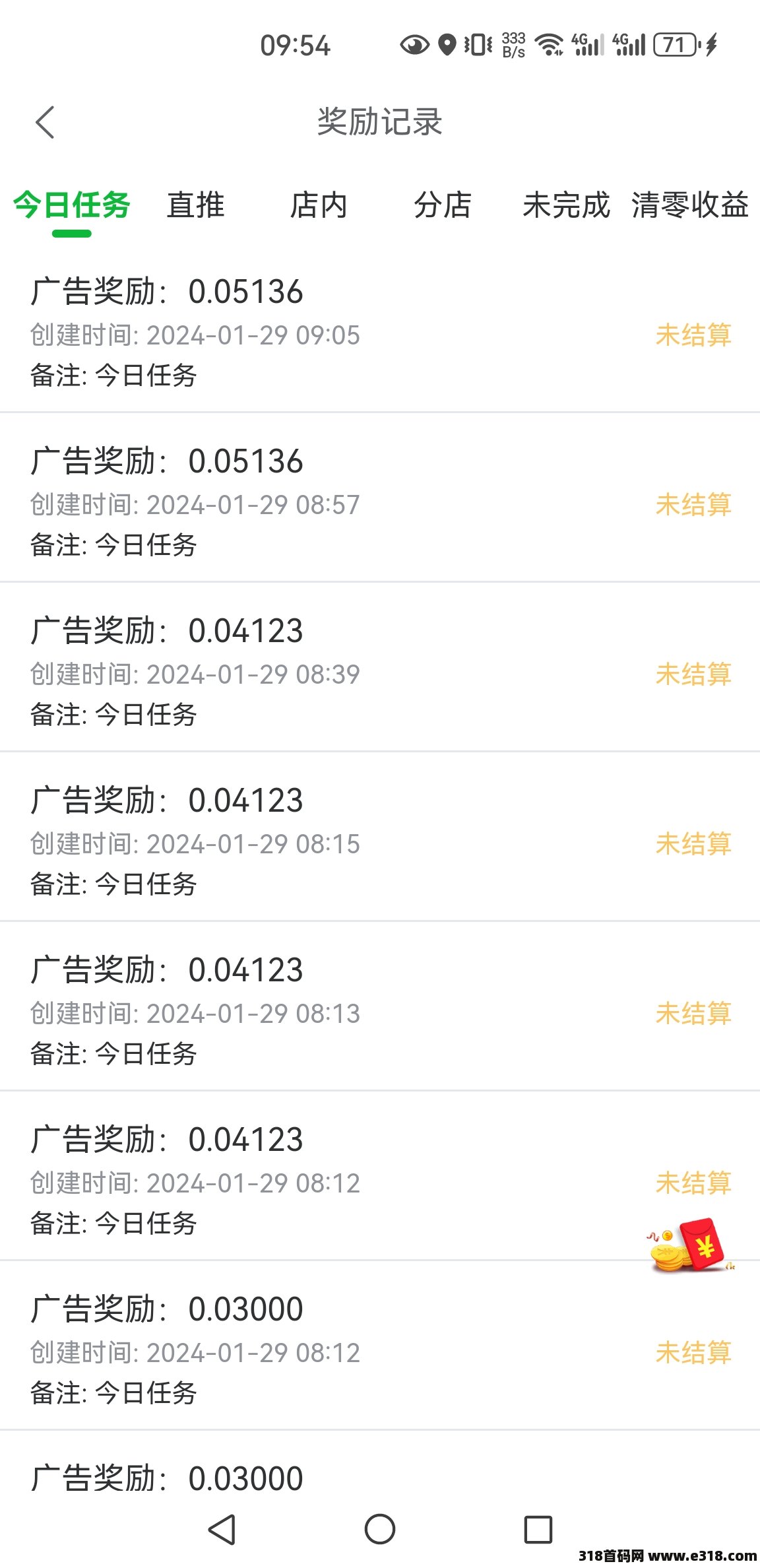760x1568 pixels.
Task: Switch to the 分店 tab
Action: pyautogui.click(x=442, y=205)
